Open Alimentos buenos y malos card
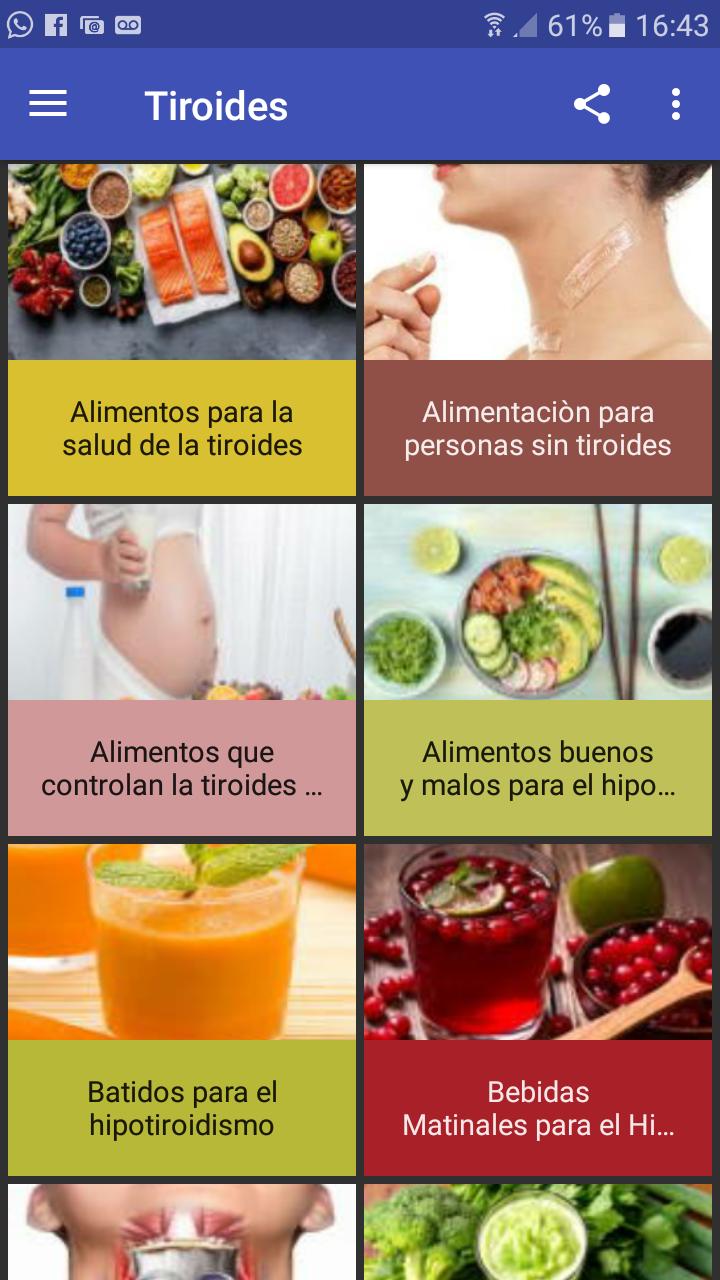Viewport: 720px width, 1280px height. click(538, 670)
